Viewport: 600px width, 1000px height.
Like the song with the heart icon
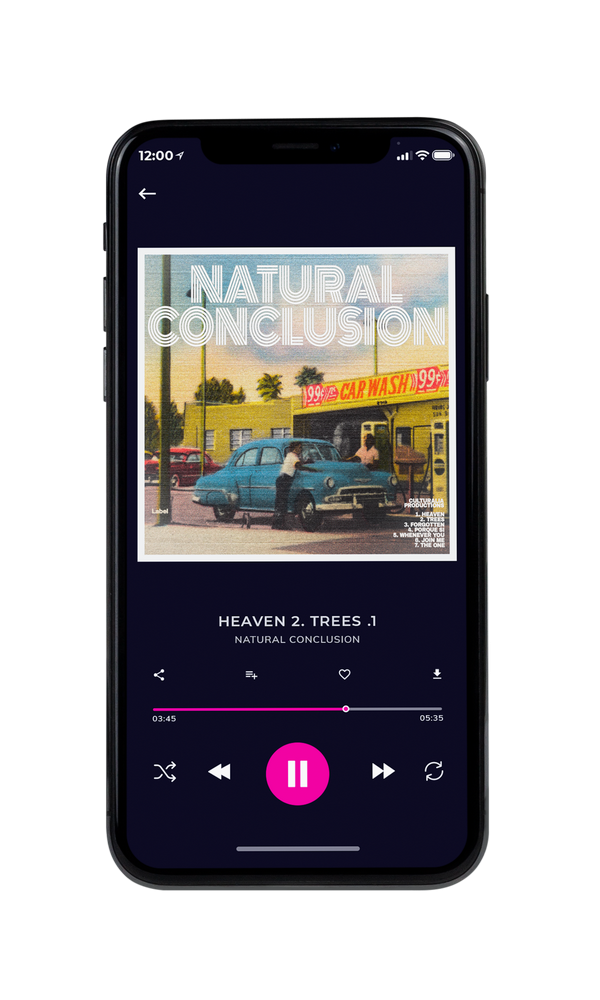[x=344, y=674]
